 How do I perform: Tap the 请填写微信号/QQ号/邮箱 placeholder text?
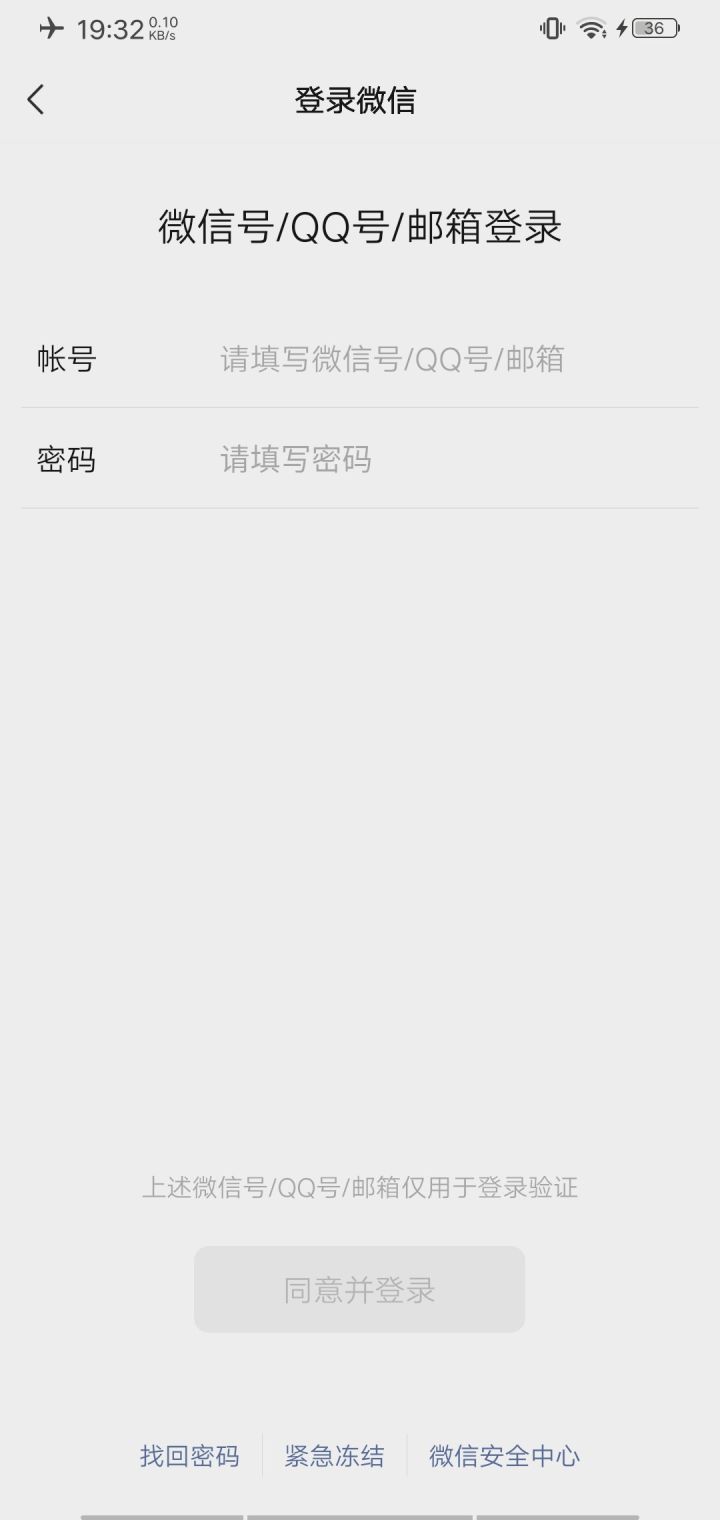tap(390, 358)
